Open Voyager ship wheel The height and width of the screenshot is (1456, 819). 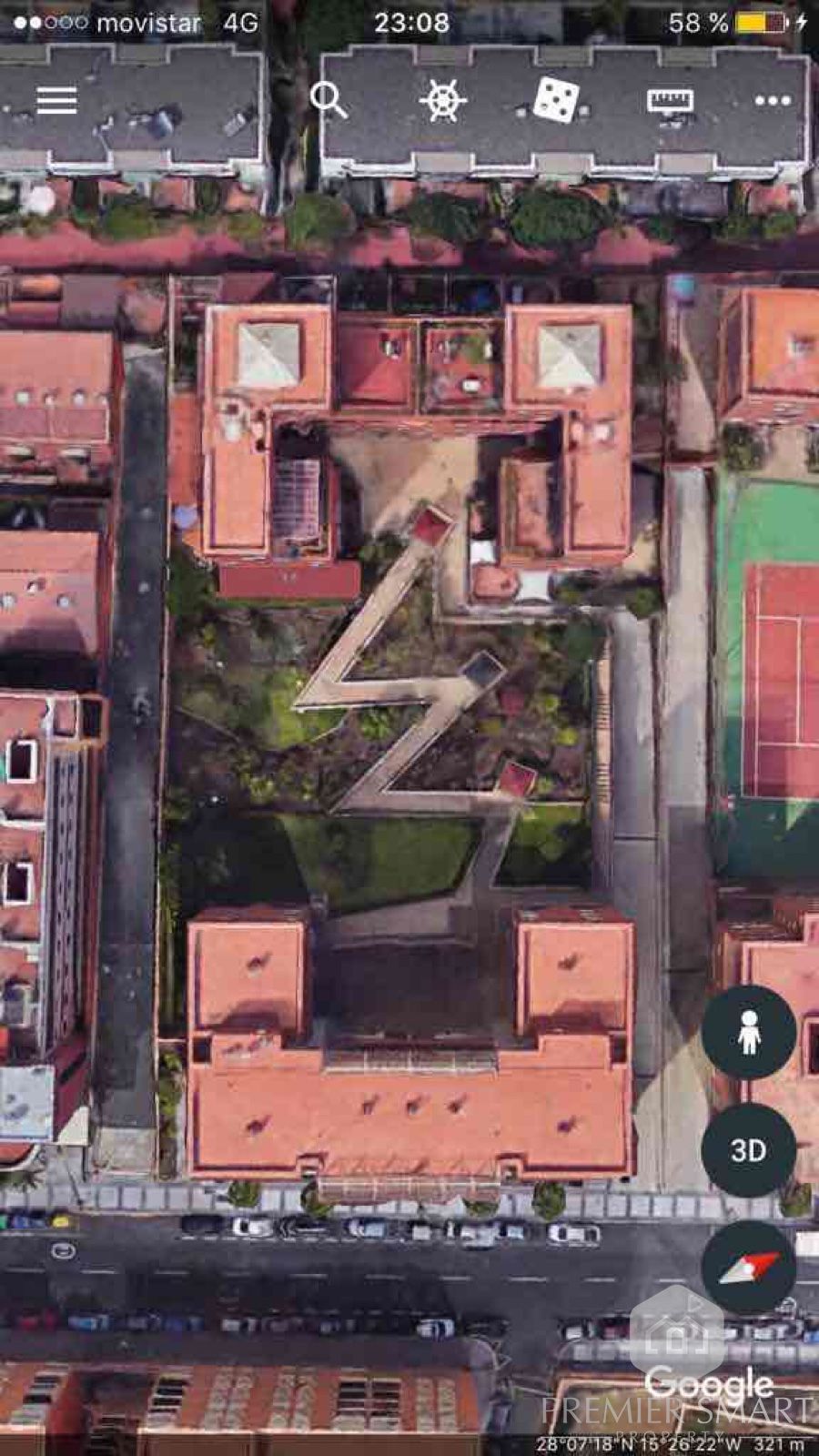(443, 100)
